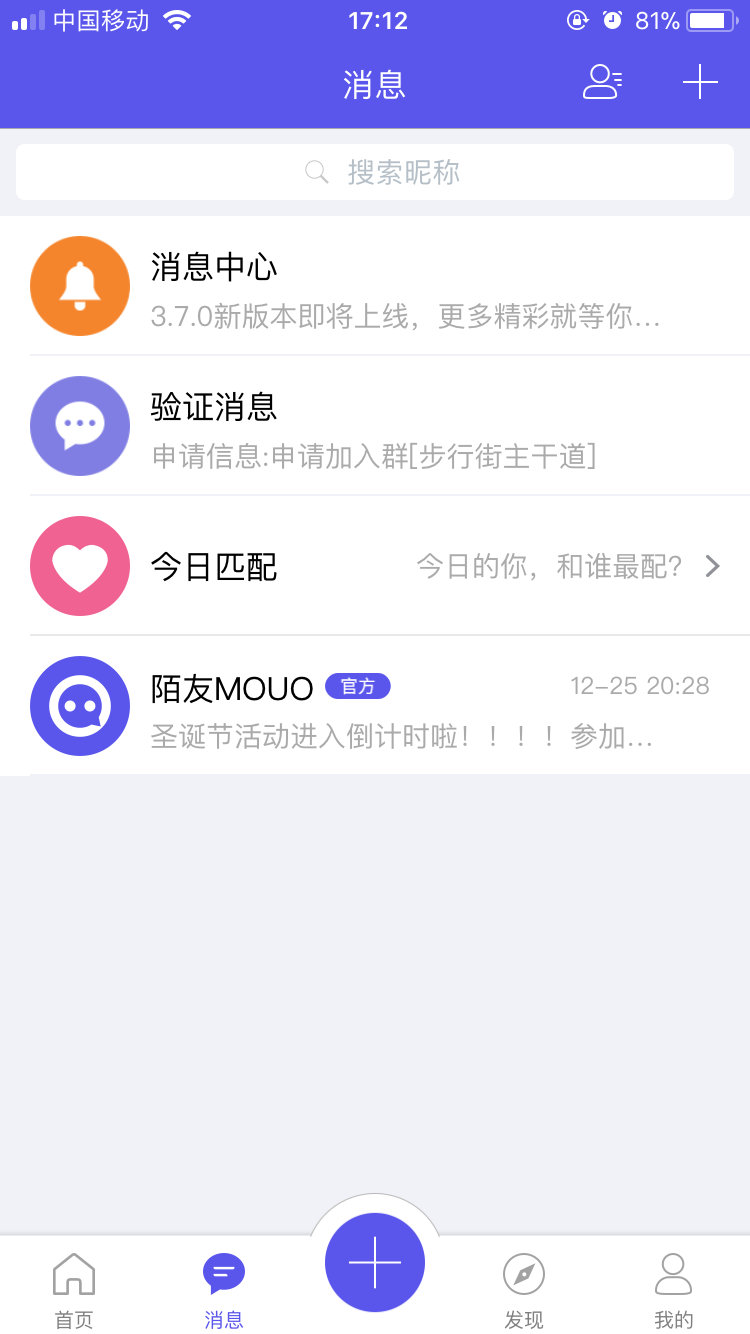The width and height of the screenshot is (750, 1334).
Task: Expand 今日匹配 using its right chevron
Action: tap(713, 566)
